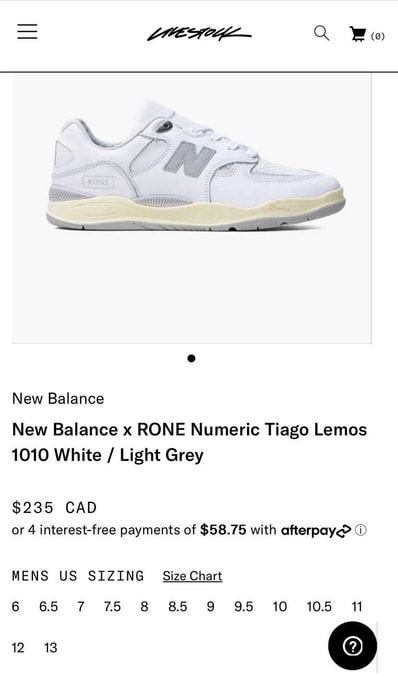Open the white sneaker product image

pyautogui.click(x=192, y=209)
